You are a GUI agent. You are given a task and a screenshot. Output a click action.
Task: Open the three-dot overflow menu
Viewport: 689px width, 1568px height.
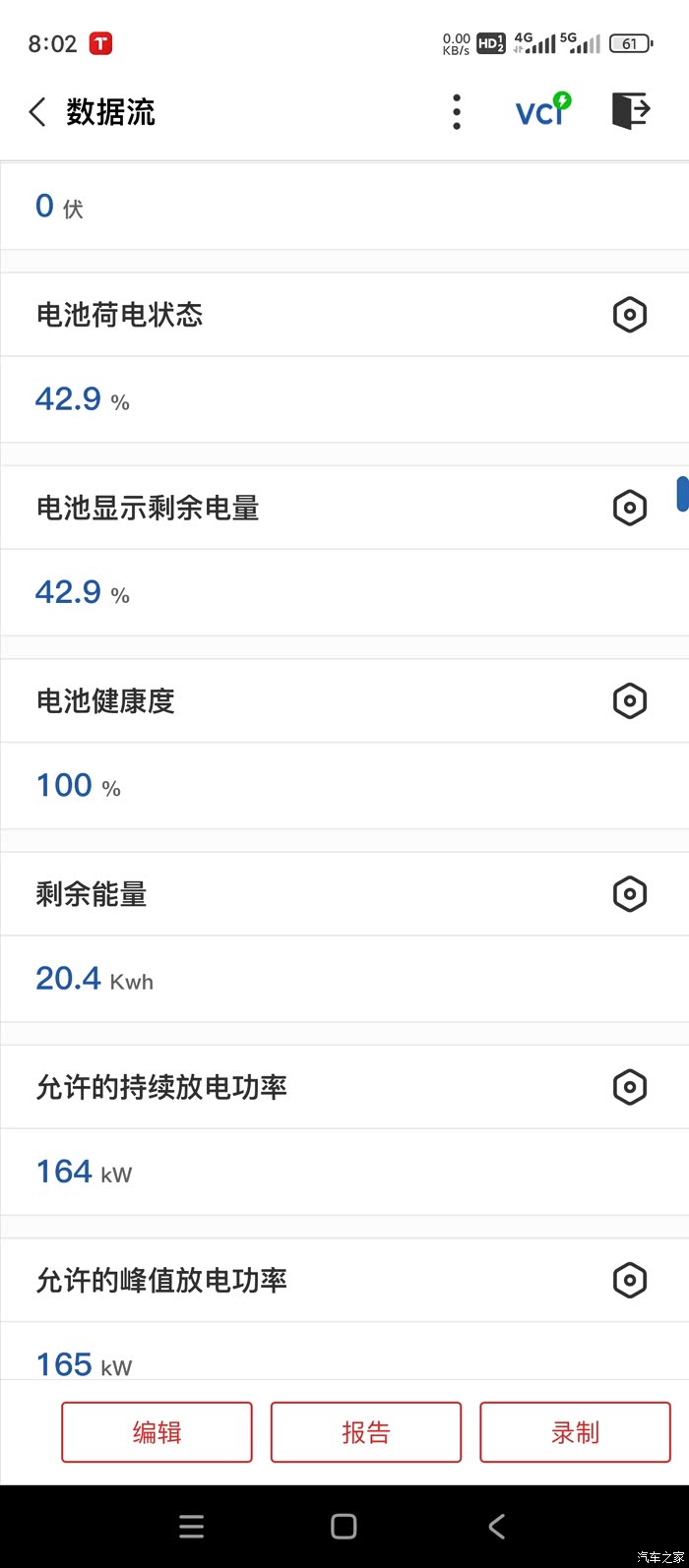coord(456,112)
